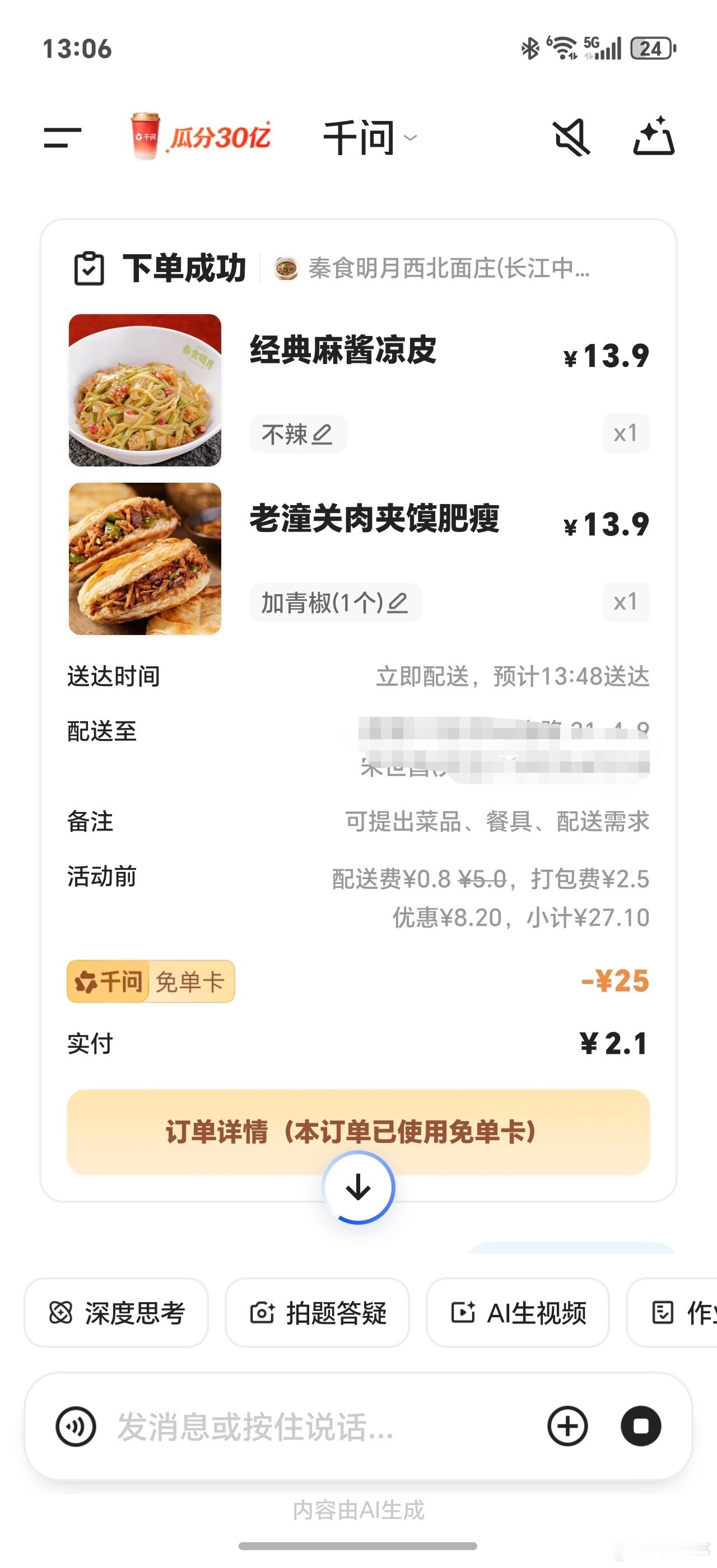
Task: Focus the message input field
Action: (x=316, y=1426)
